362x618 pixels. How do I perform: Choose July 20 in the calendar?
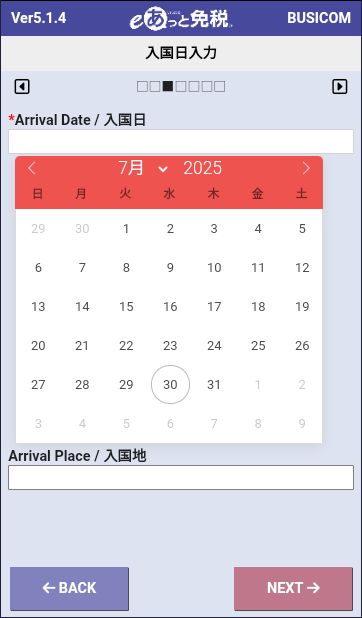(x=38, y=346)
